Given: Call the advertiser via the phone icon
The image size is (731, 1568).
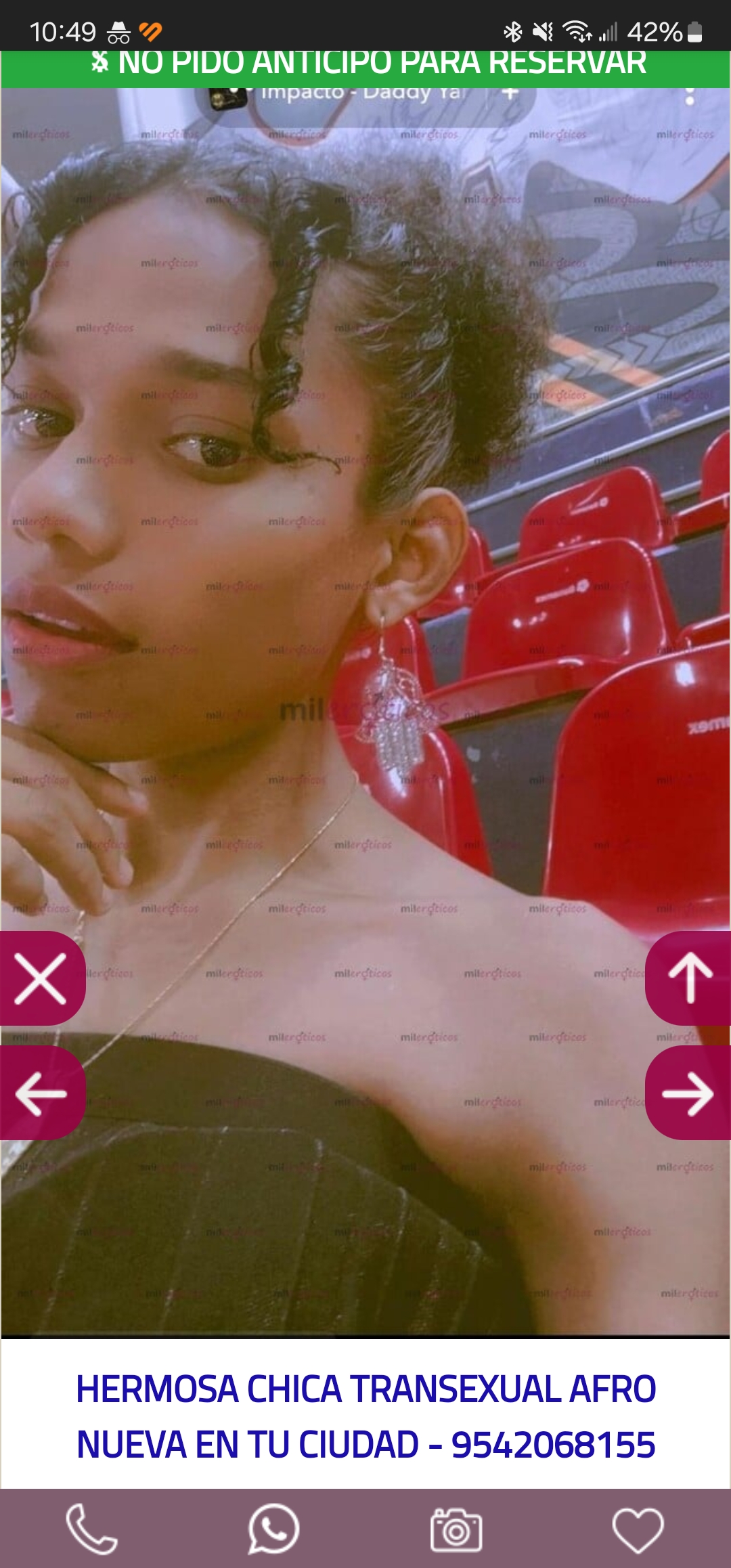Looking at the screenshot, I should tap(91, 1529).
